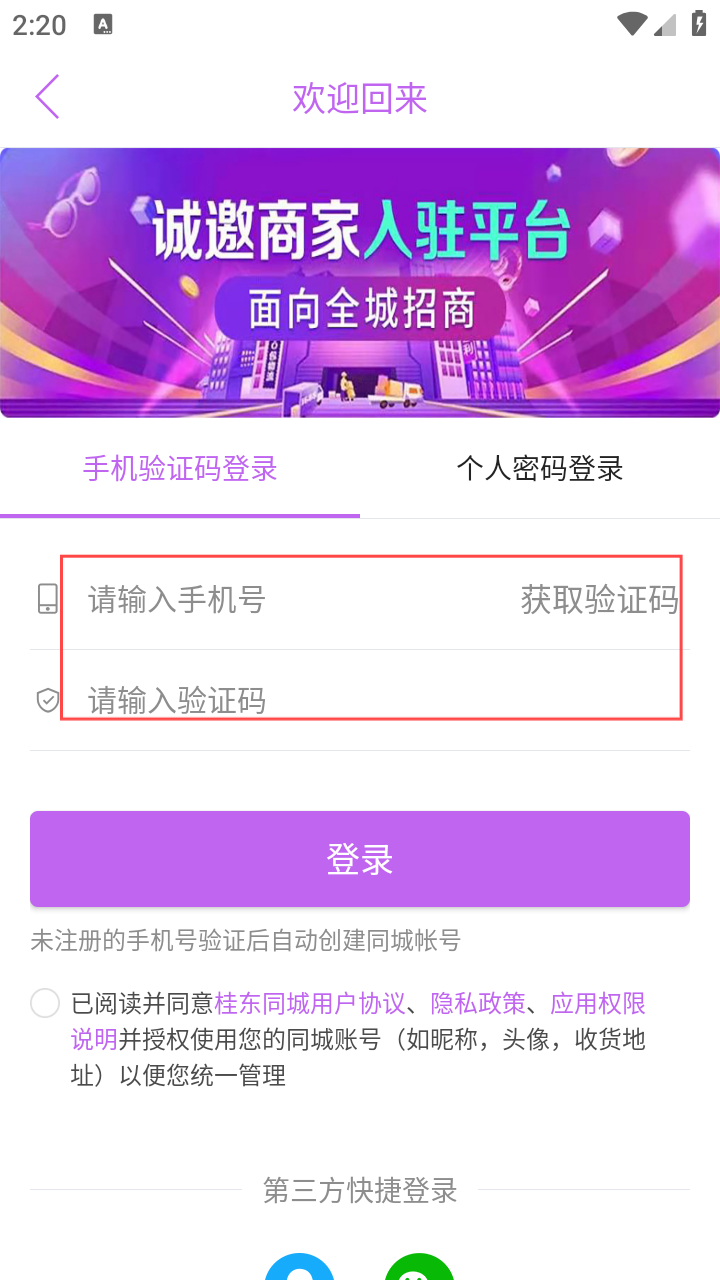Image resolution: width=720 pixels, height=1280 pixels.
Task: Open 应用权限说明 link
Action: point(598,1003)
